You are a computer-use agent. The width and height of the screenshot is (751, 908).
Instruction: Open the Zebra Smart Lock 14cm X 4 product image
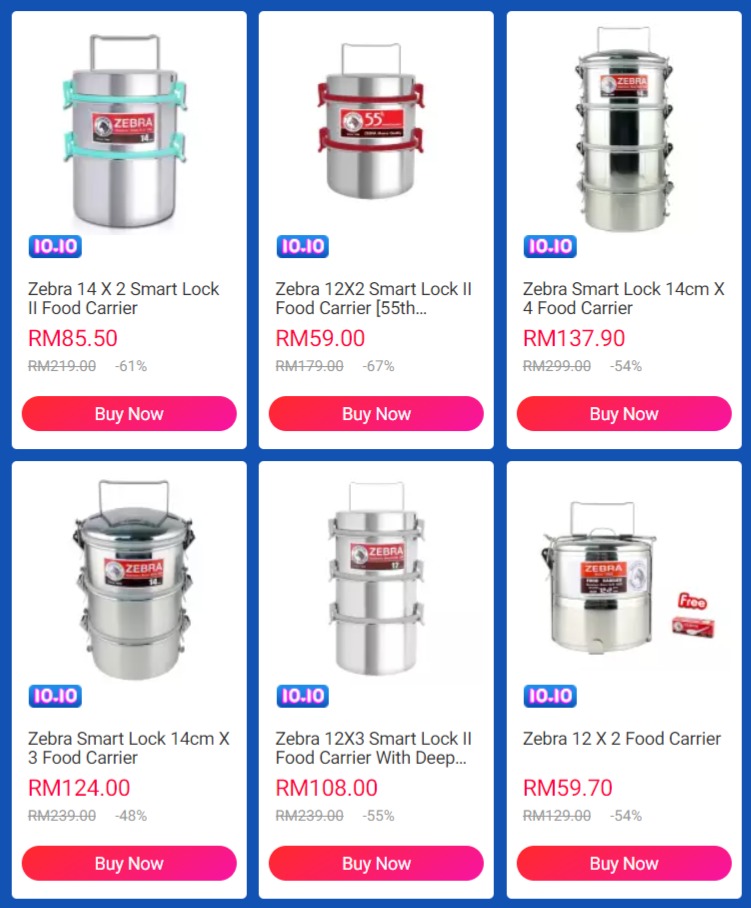click(x=624, y=130)
